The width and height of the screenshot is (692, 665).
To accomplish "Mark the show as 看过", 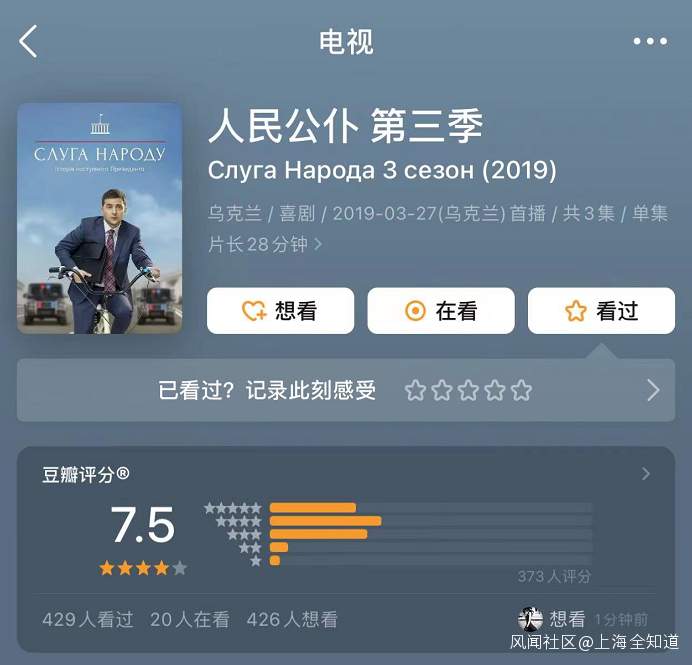I will coord(601,311).
